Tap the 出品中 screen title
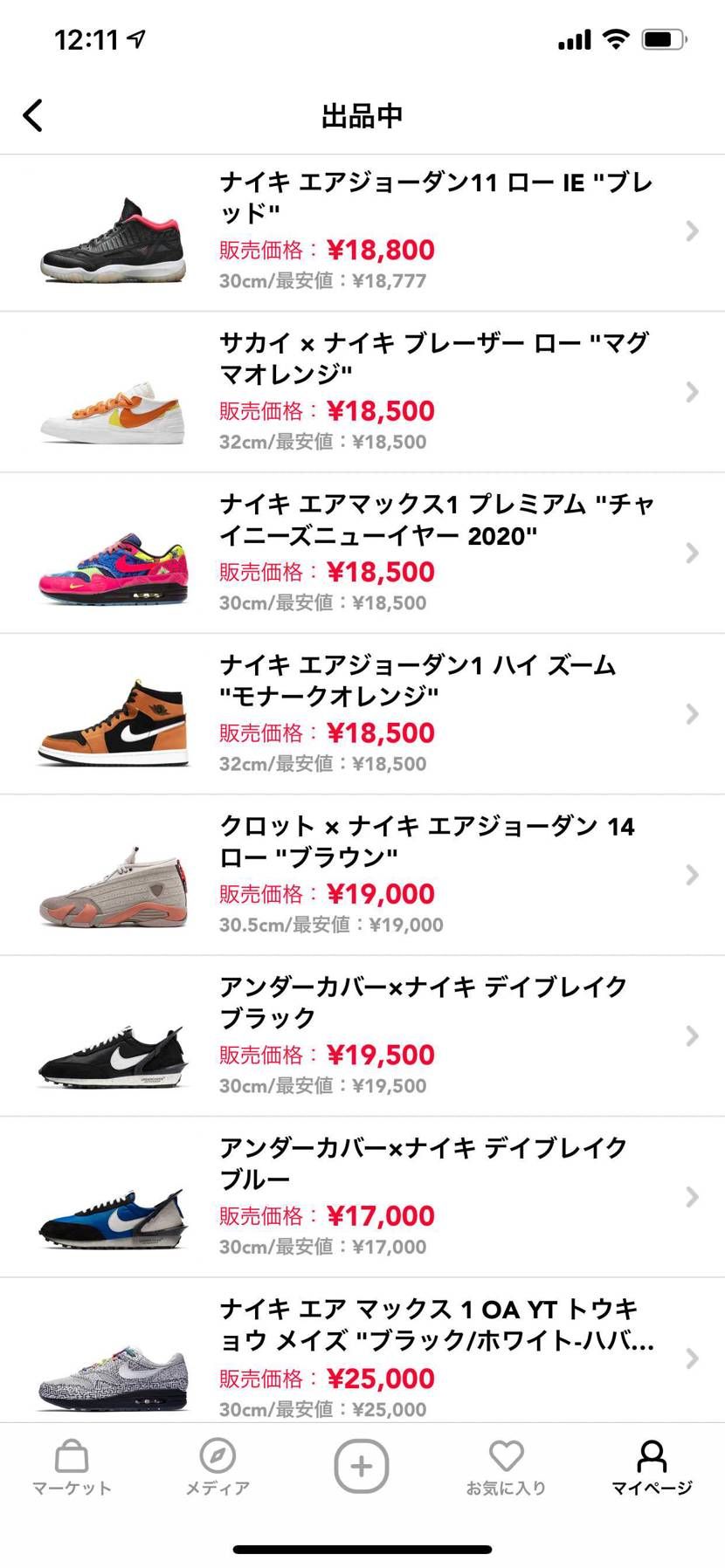 pos(362,114)
